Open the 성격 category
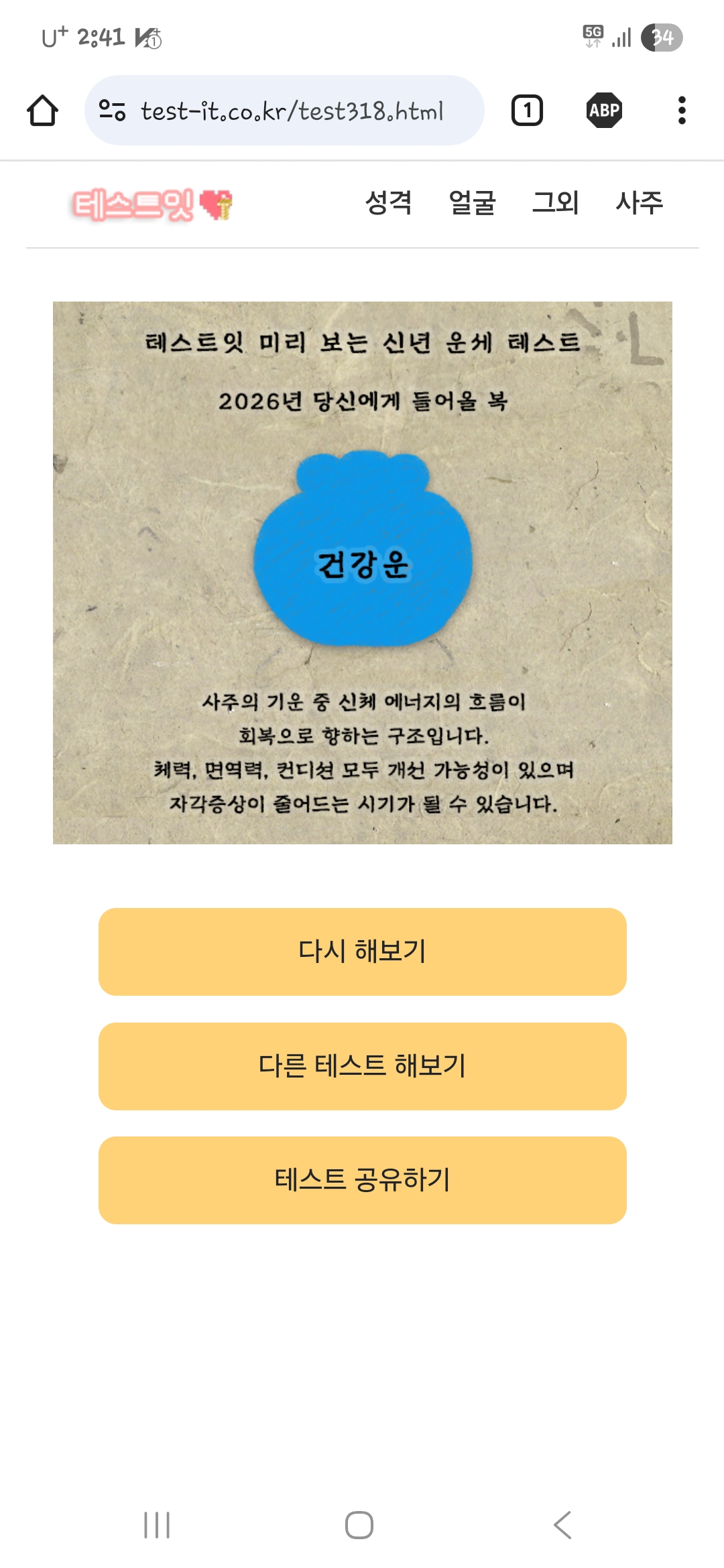Screen dimensions: 724x1568 point(388,202)
